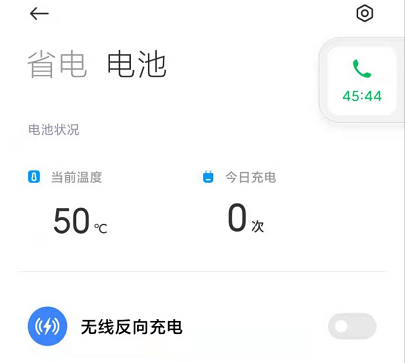This screenshot has height=363, width=405.
Task: Open the settings gear icon
Action: (x=365, y=14)
